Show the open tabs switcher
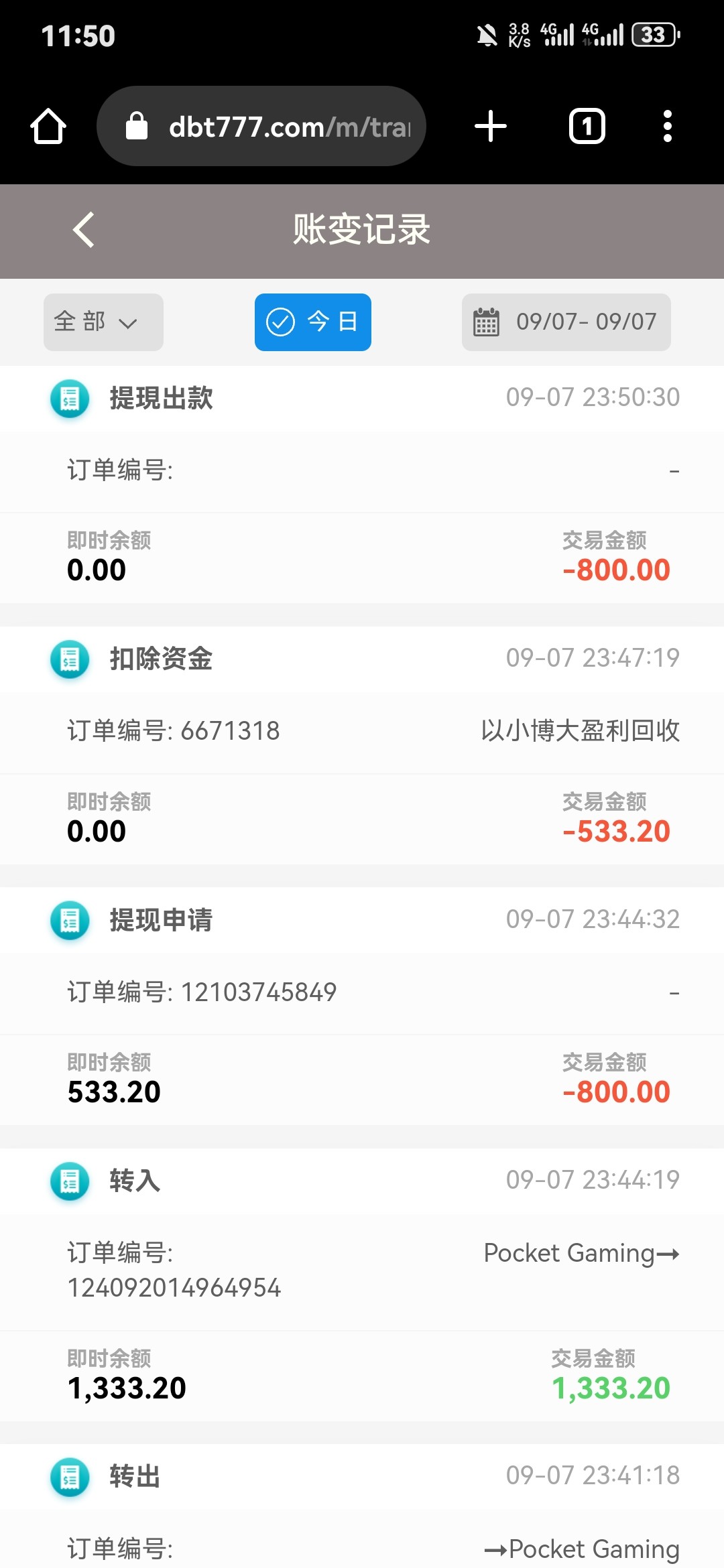724x1568 pixels. pos(587,126)
